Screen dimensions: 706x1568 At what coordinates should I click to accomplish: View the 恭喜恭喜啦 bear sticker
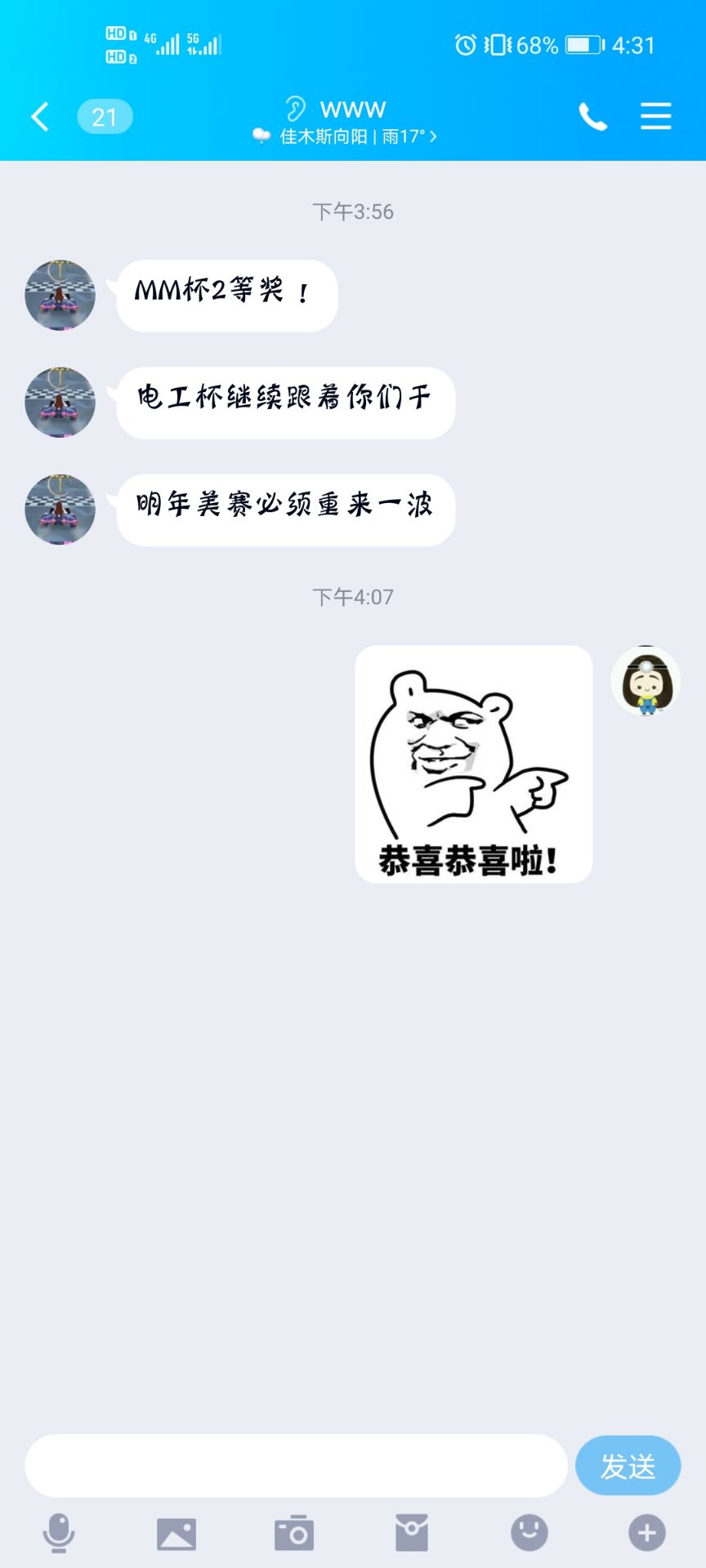point(474,764)
